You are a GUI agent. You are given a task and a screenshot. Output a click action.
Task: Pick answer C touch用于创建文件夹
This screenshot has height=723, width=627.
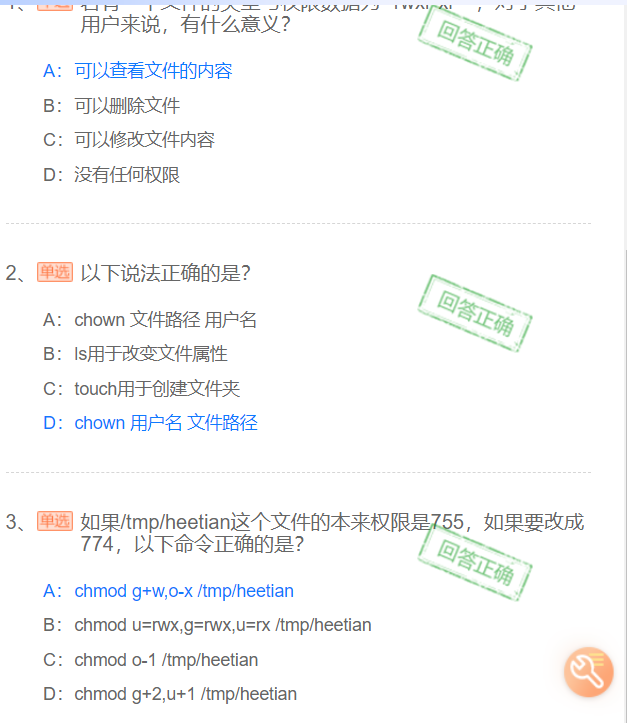point(142,389)
